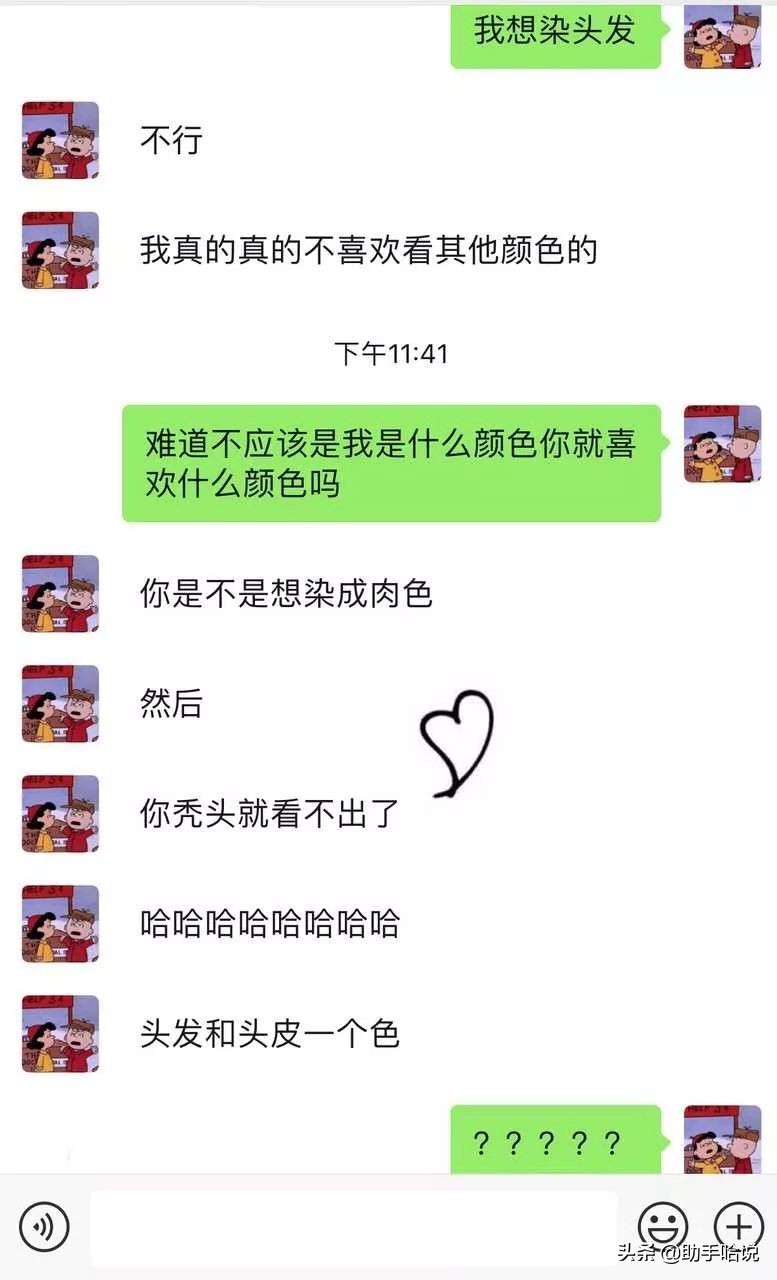Switch to voice message input

[44, 1226]
